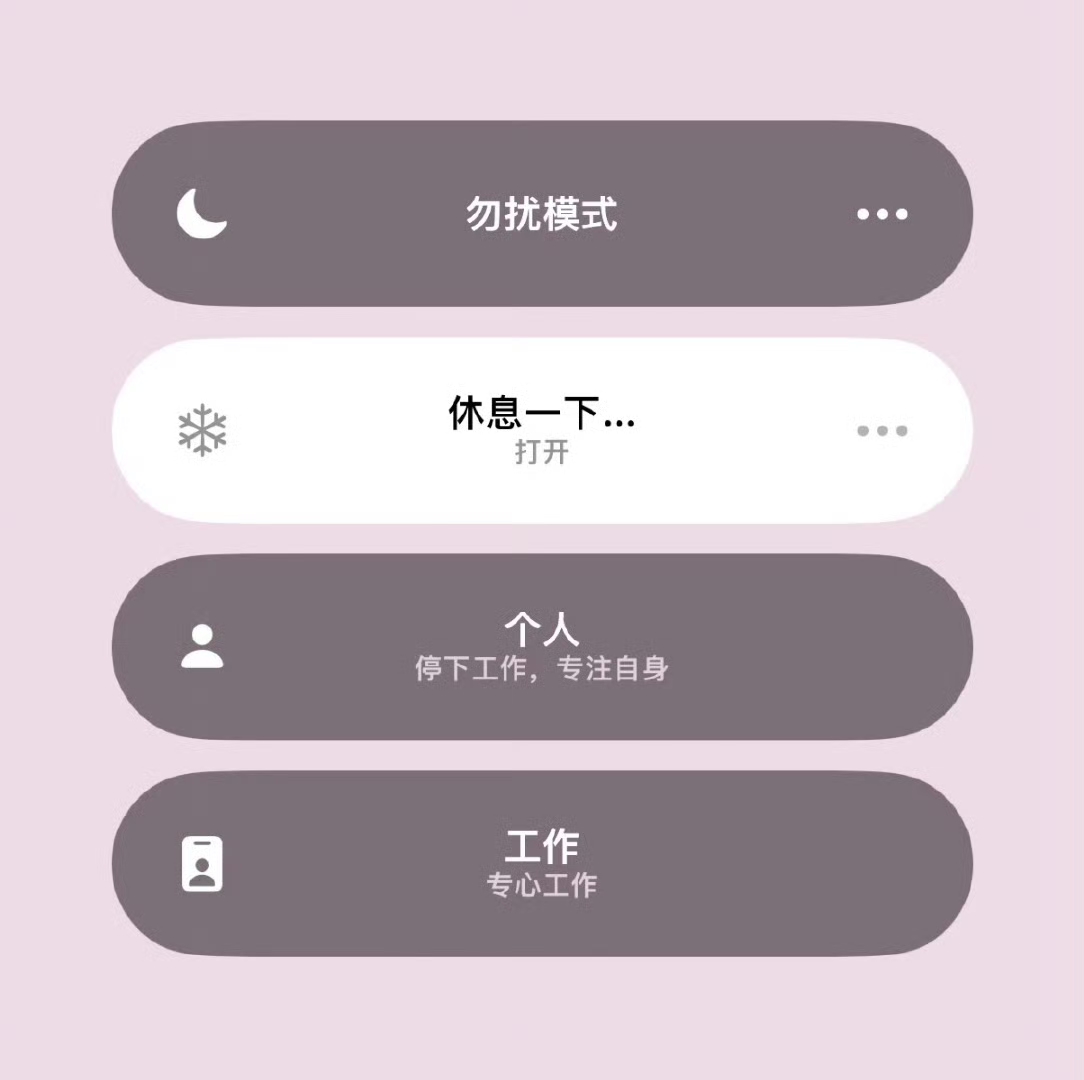Open more options for 勿扰模式
The image size is (1084, 1080).
[882, 214]
